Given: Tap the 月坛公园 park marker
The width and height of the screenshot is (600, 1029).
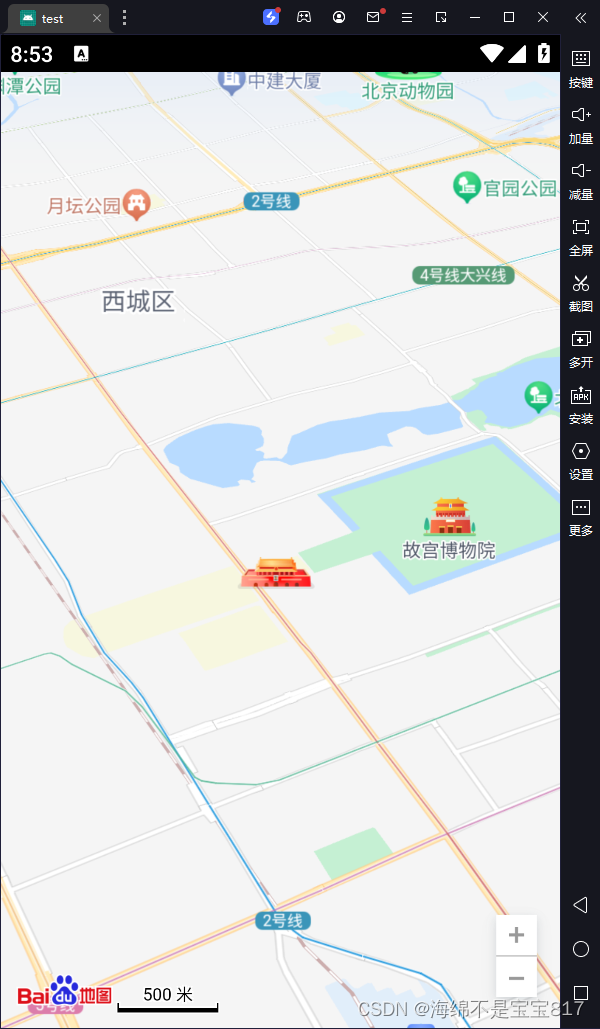Looking at the screenshot, I should 137,204.
